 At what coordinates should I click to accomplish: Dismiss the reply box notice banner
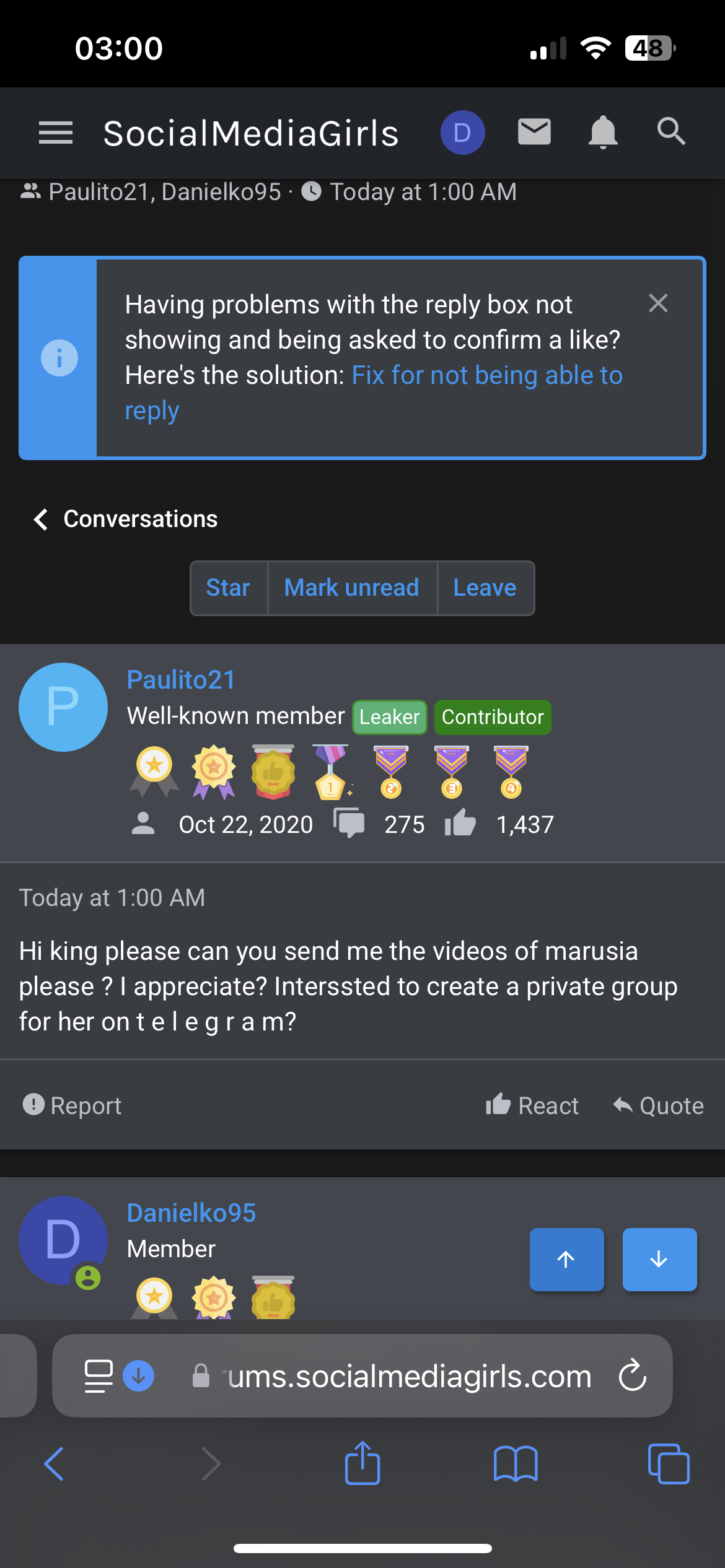click(x=657, y=303)
